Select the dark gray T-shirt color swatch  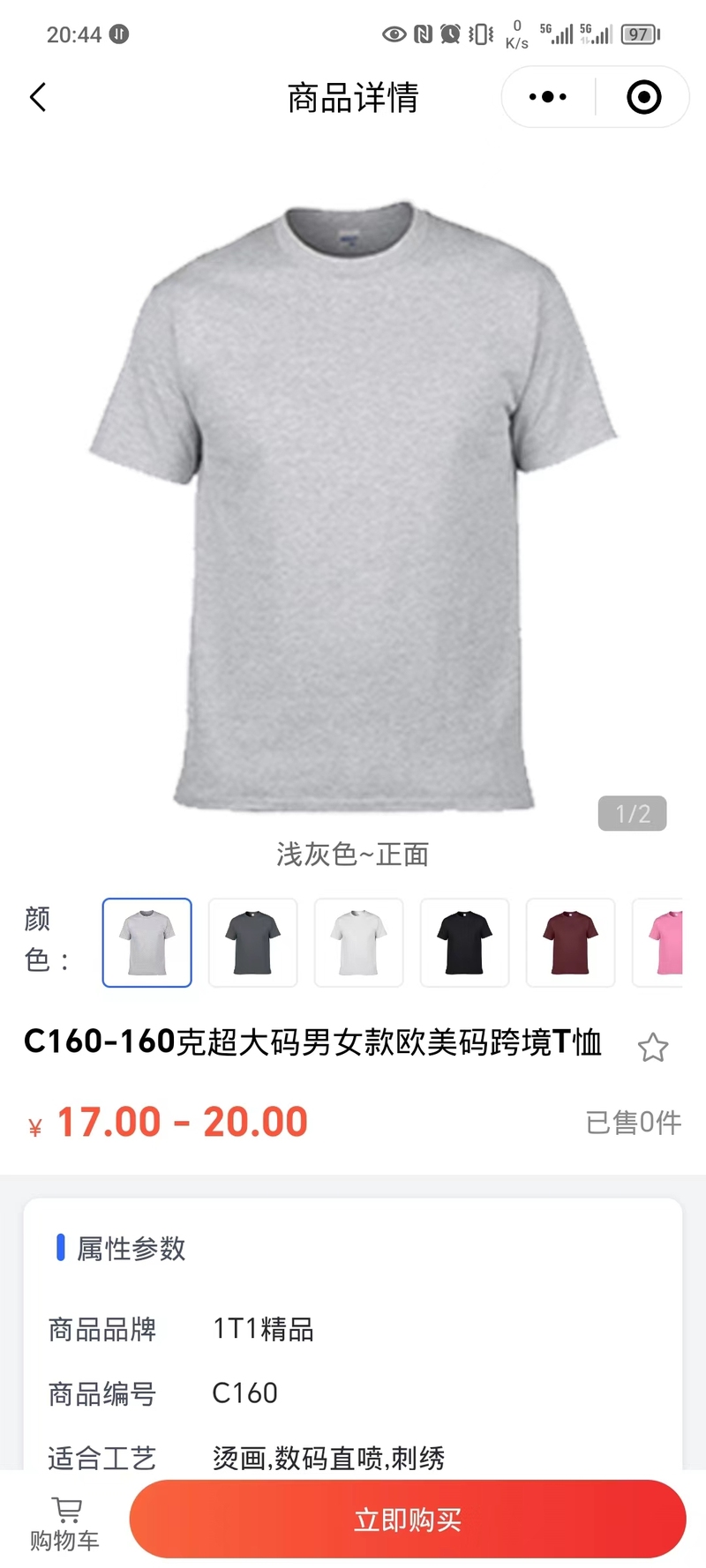253,942
